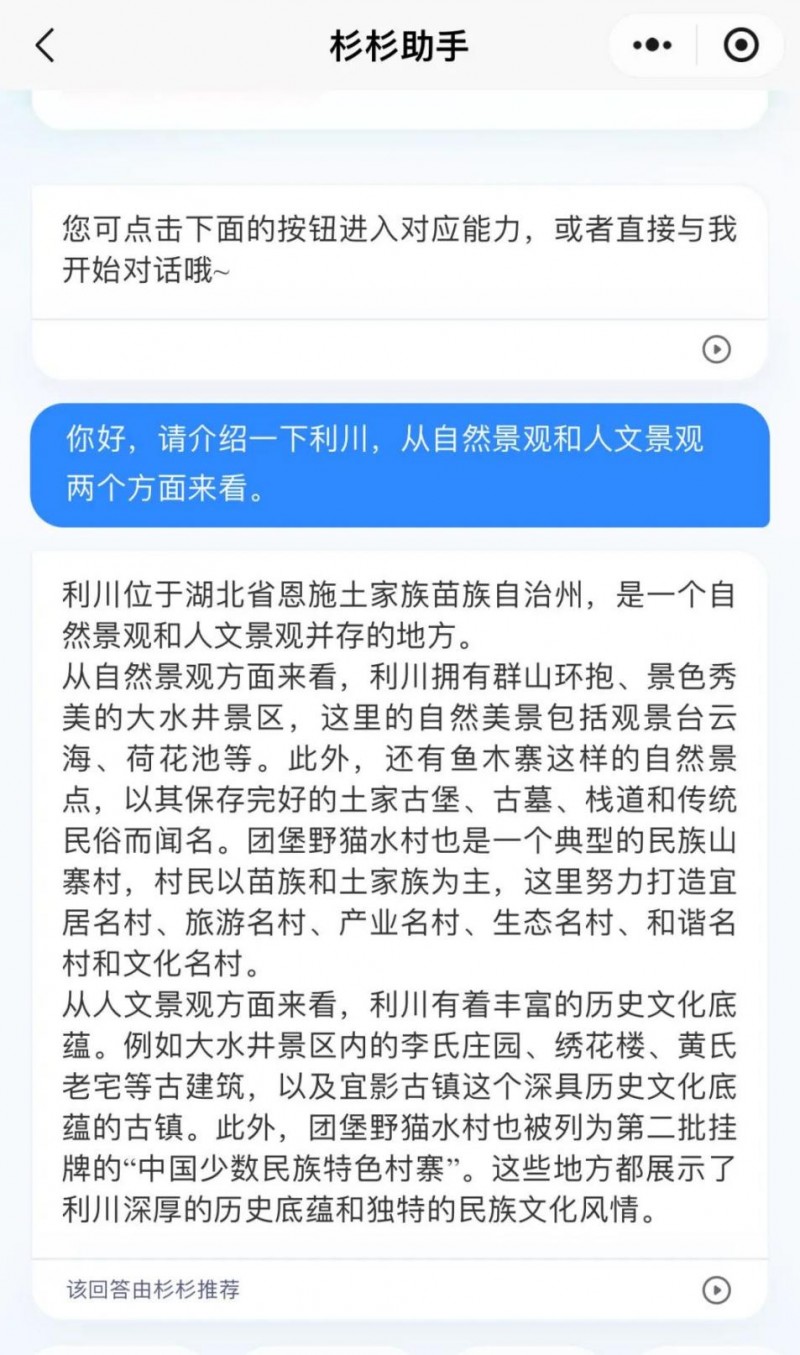Play audio of the 利川 introduction answer
This screenshot has height=1355, width=800.
[x=717, y=1289]
